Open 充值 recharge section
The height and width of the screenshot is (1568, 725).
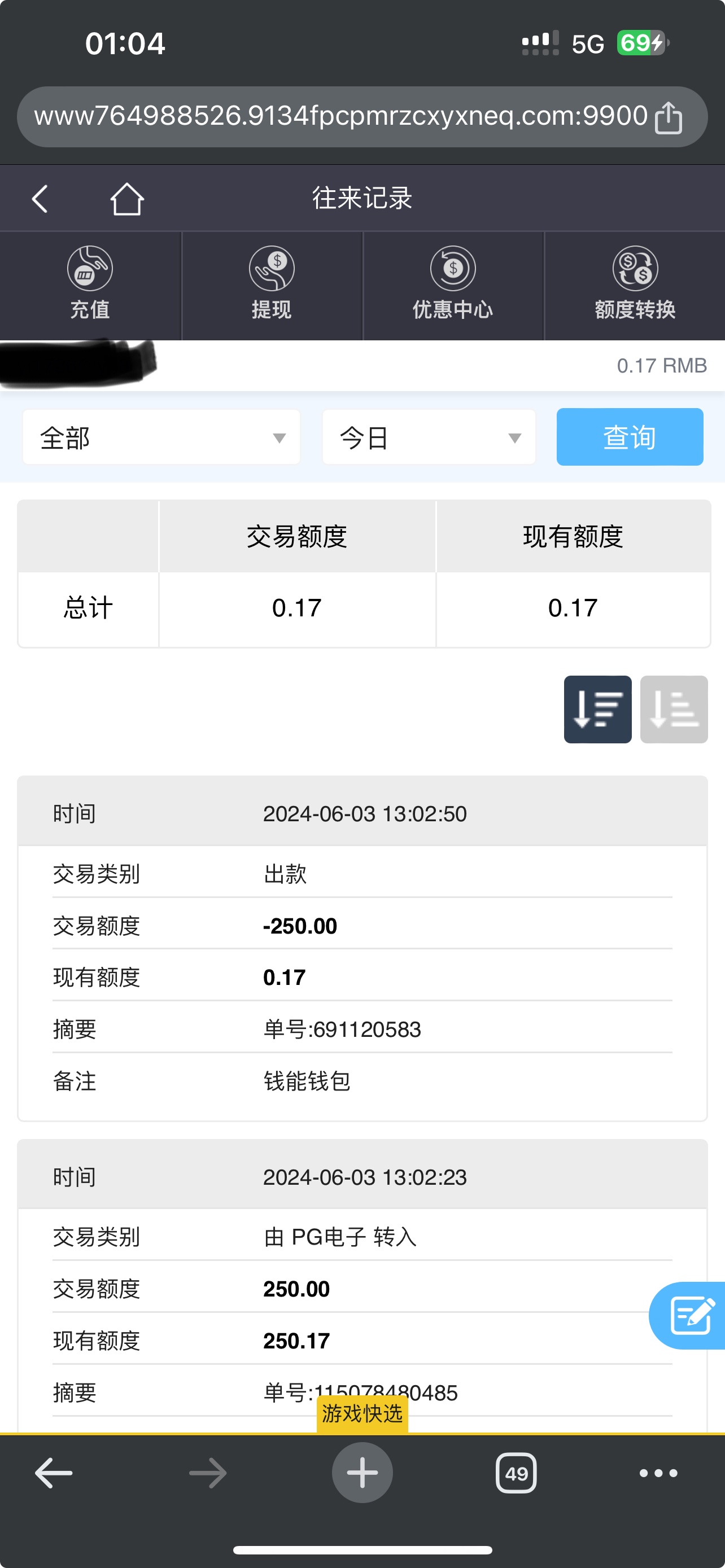click(90, 284)
